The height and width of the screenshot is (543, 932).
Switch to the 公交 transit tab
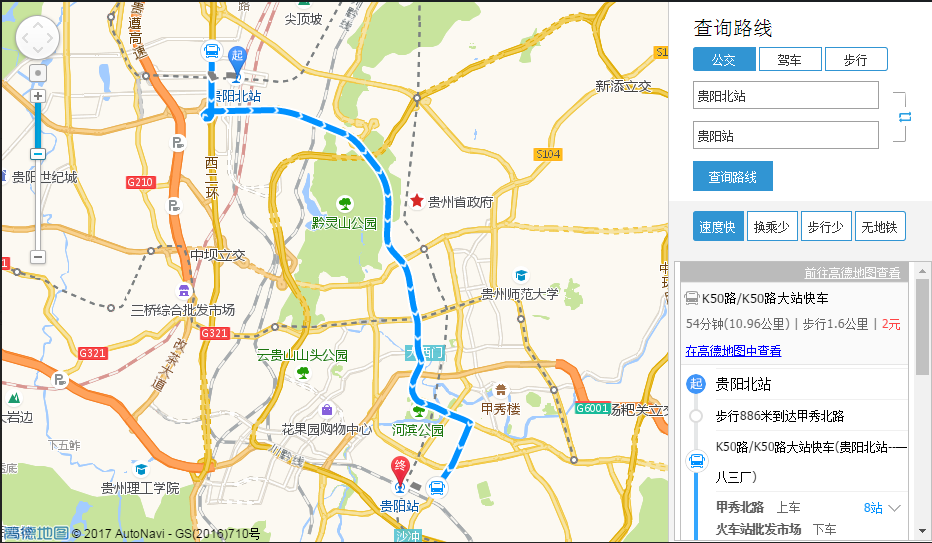pyautogui.click(x=723, y=60)
